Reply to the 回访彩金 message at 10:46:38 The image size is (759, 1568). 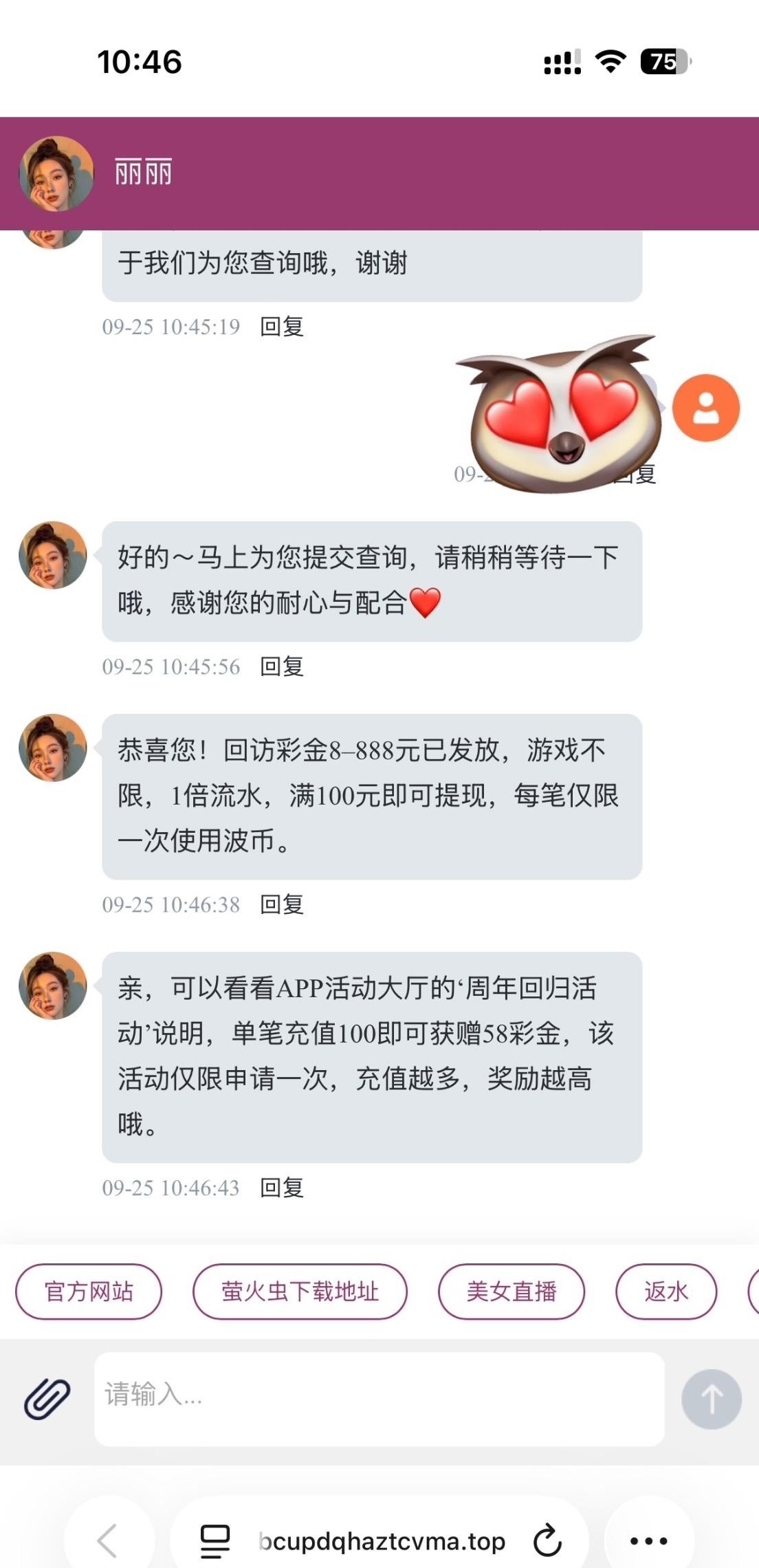(282, 904)
